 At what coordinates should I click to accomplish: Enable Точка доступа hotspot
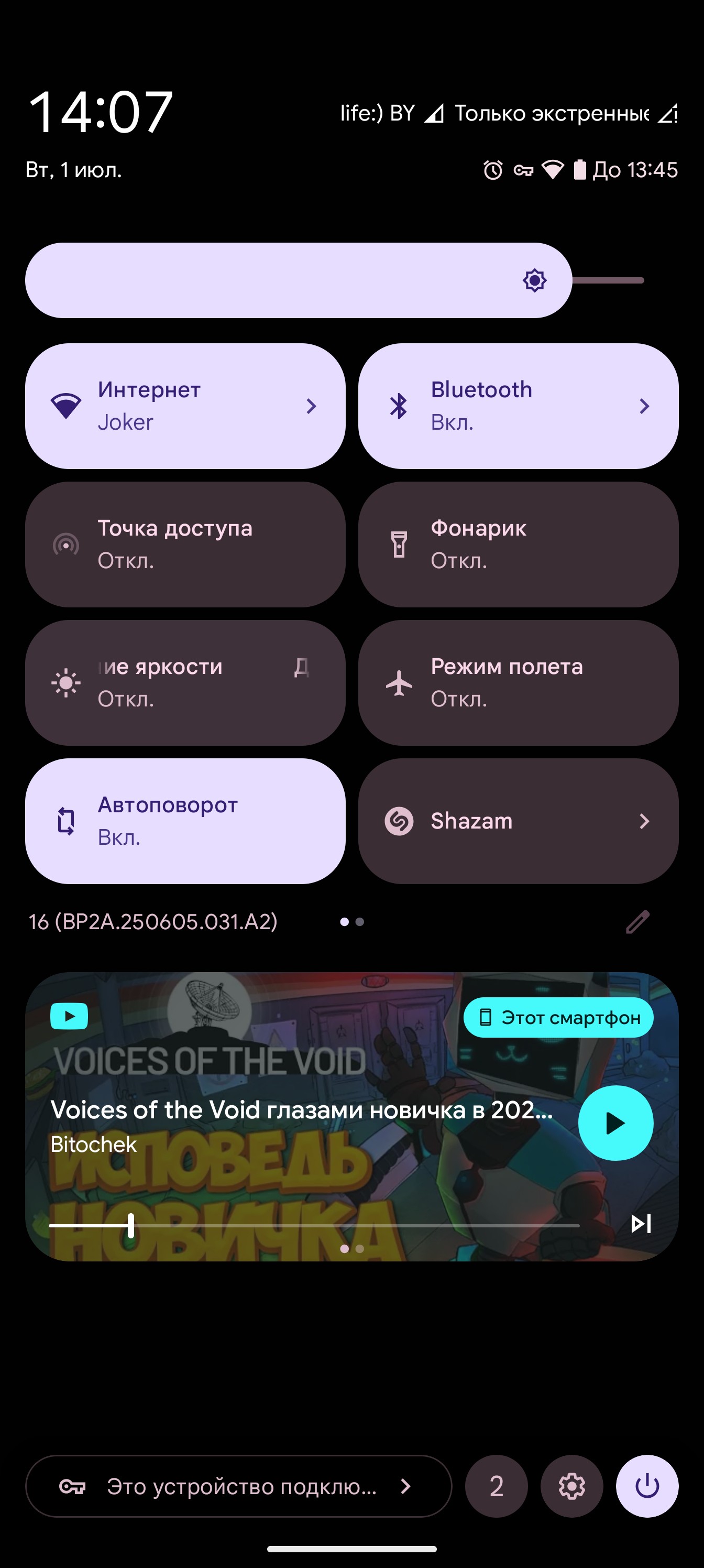pos(185,544)
